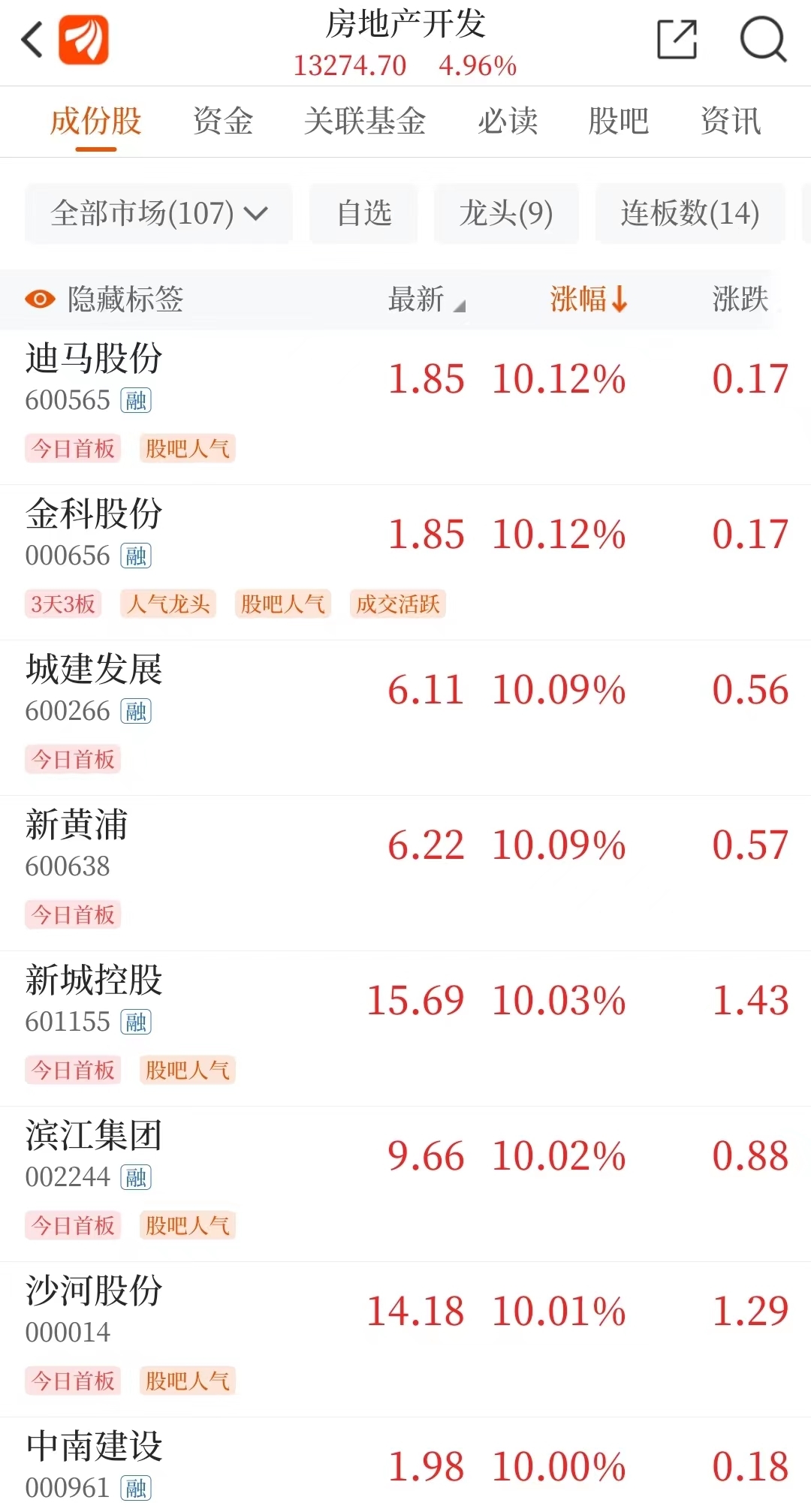Image resolution: width=811 pixels, height=1512 pixels.
Task: Select the 连板数(14) filter chip
Action: coord(689,213)
